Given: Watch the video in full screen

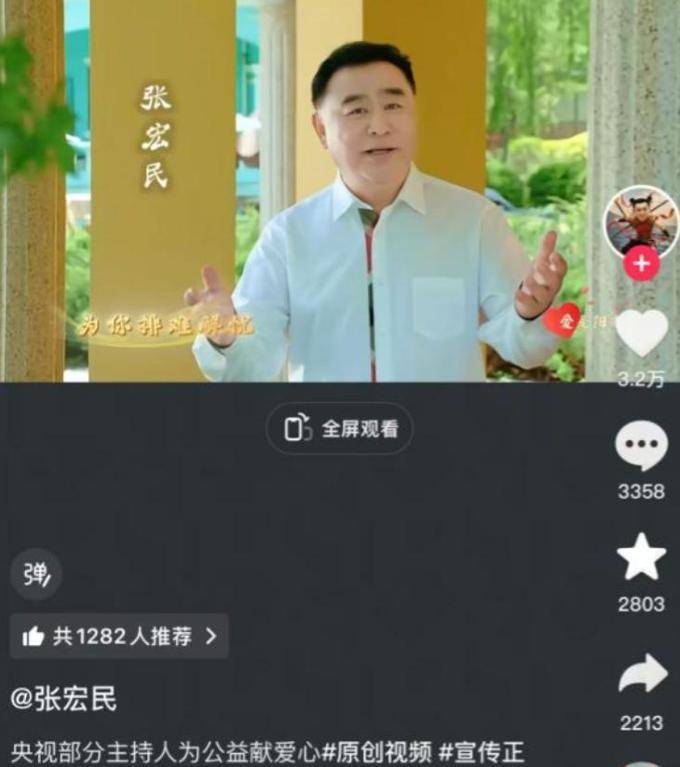Looking at the screenshot, I should tap(339, 429).
